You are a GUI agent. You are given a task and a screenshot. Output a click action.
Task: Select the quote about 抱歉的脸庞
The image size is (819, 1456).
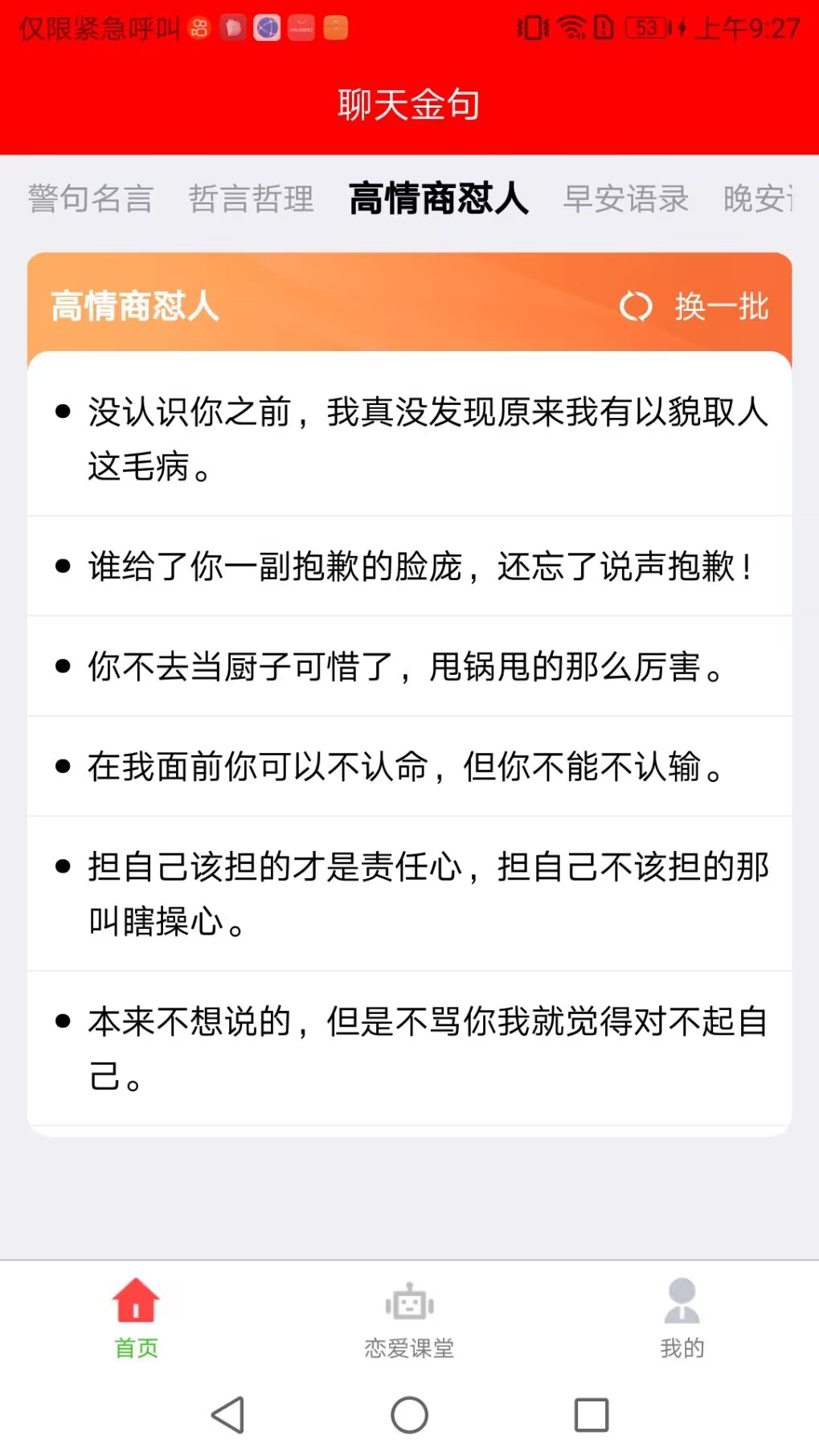pyautogui.click(x=410, y=566)
